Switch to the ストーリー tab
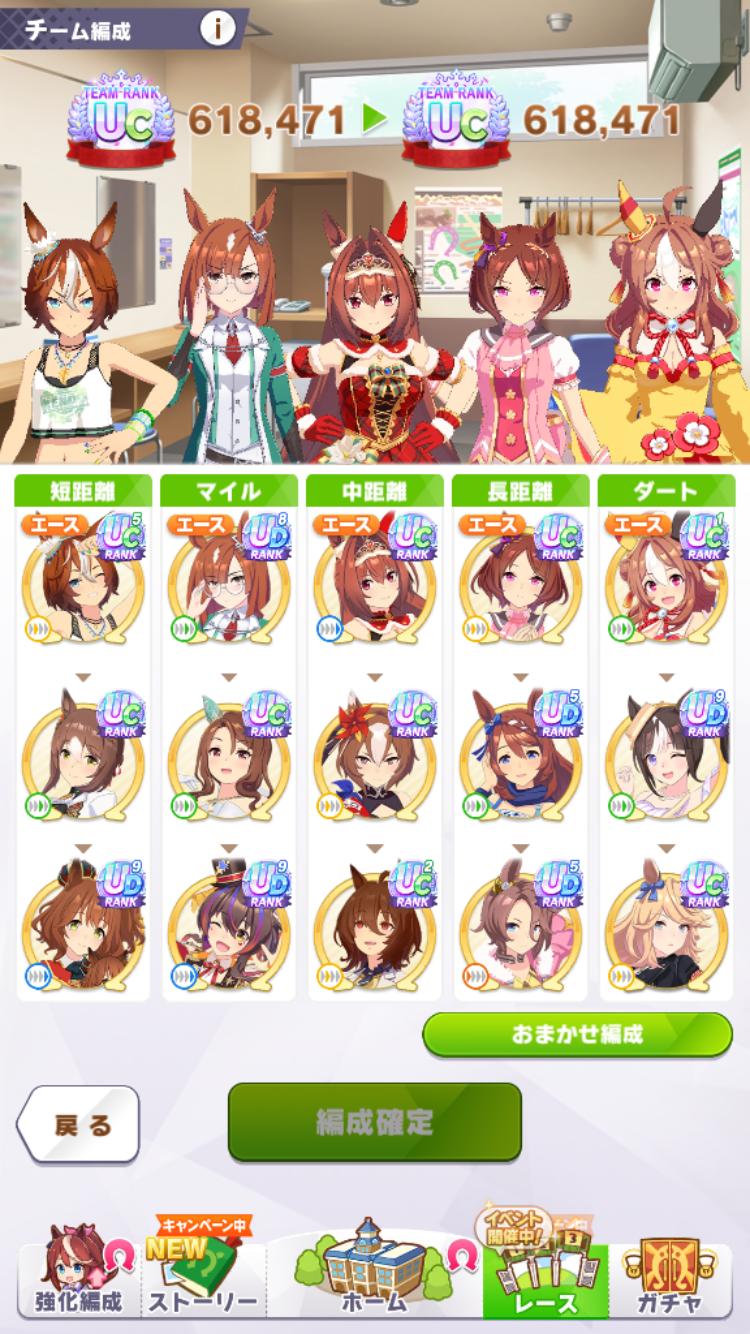The width and height of the screenshot is (750, 1334). pos(203,1275)
